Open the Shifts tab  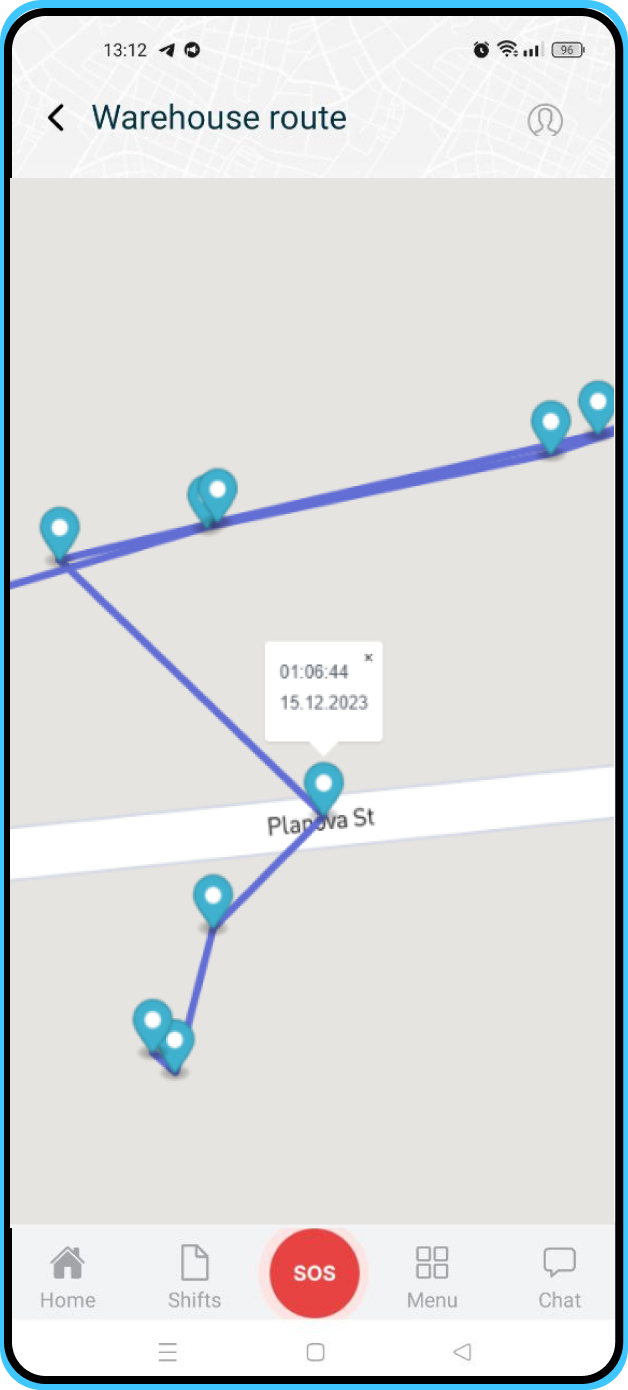(x=195, y=1276)
